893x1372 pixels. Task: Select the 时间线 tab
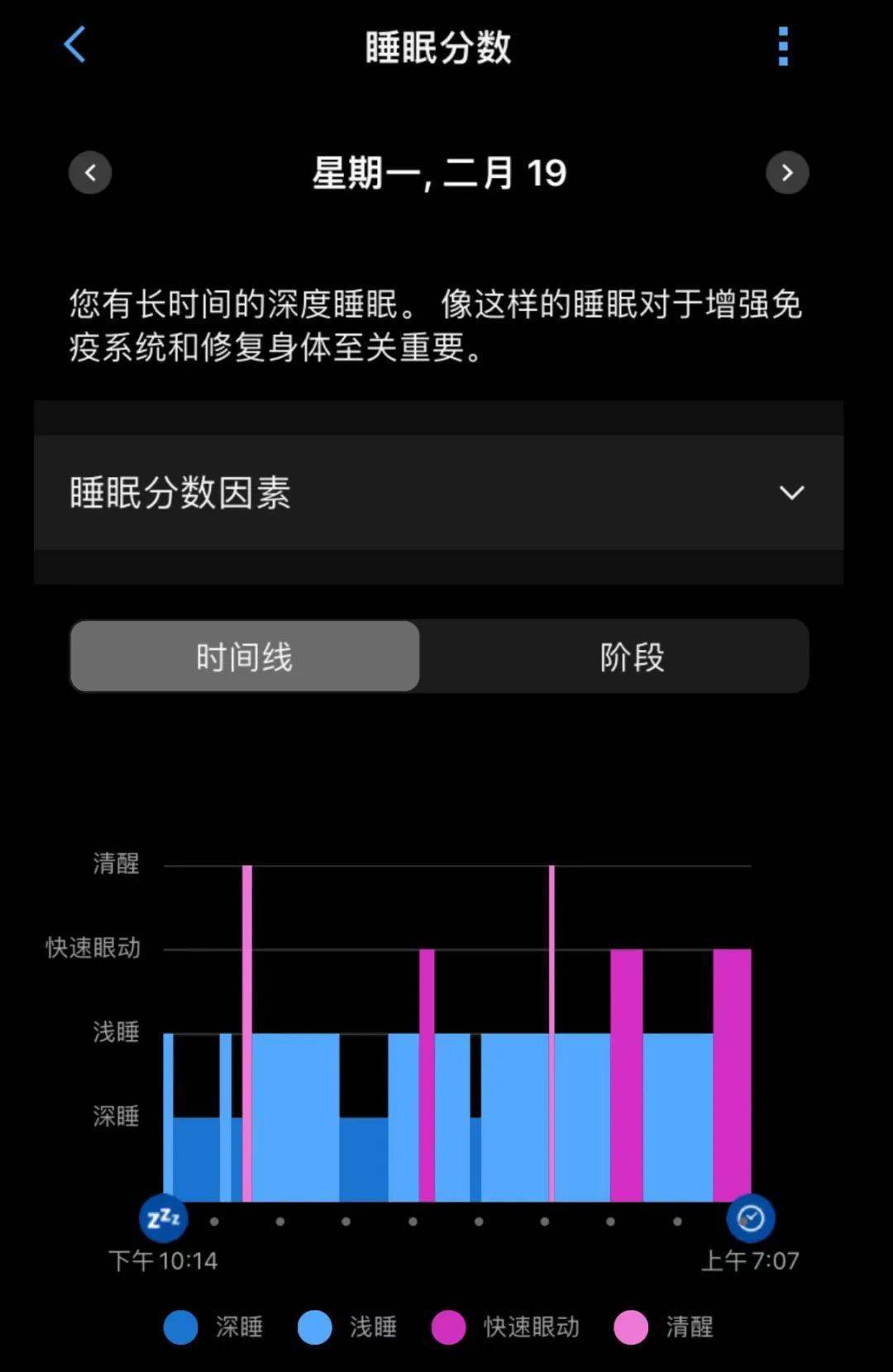point(245,657)
